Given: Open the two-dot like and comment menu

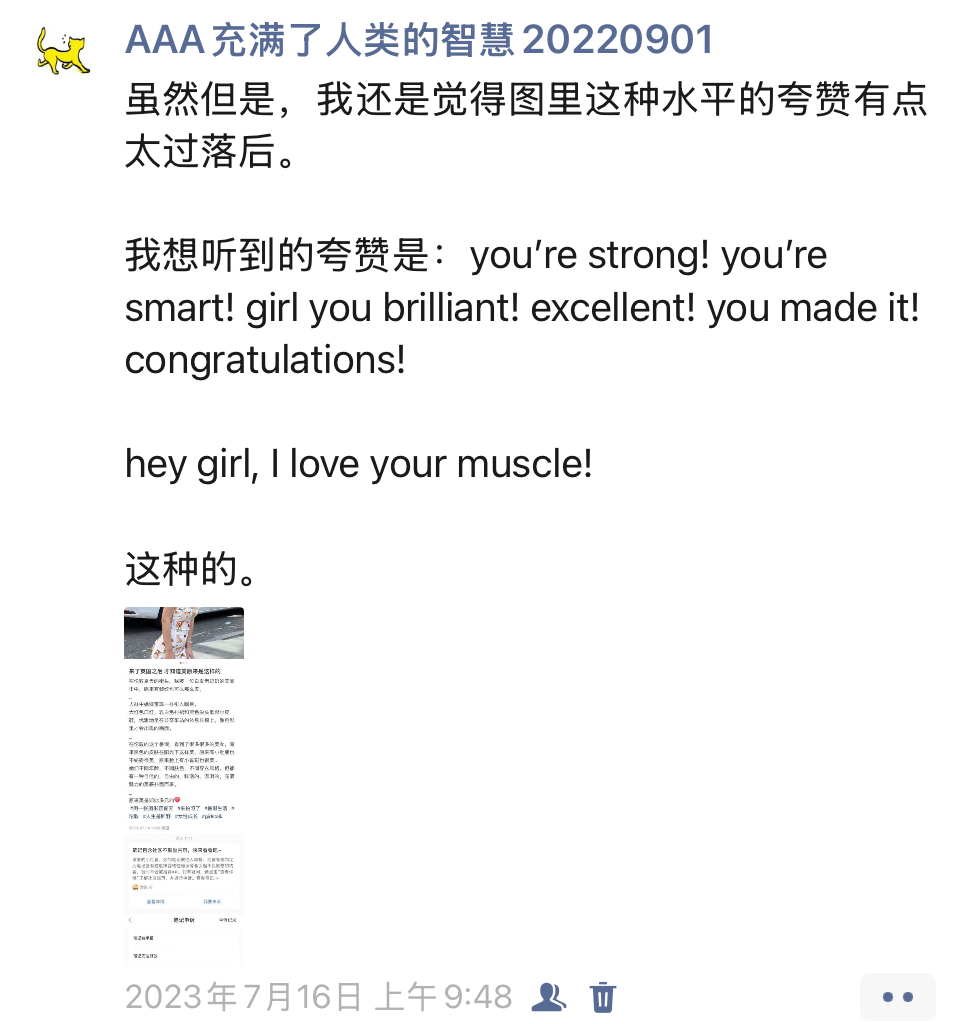Looking at the screenshot, I should (x=897, y=997).
